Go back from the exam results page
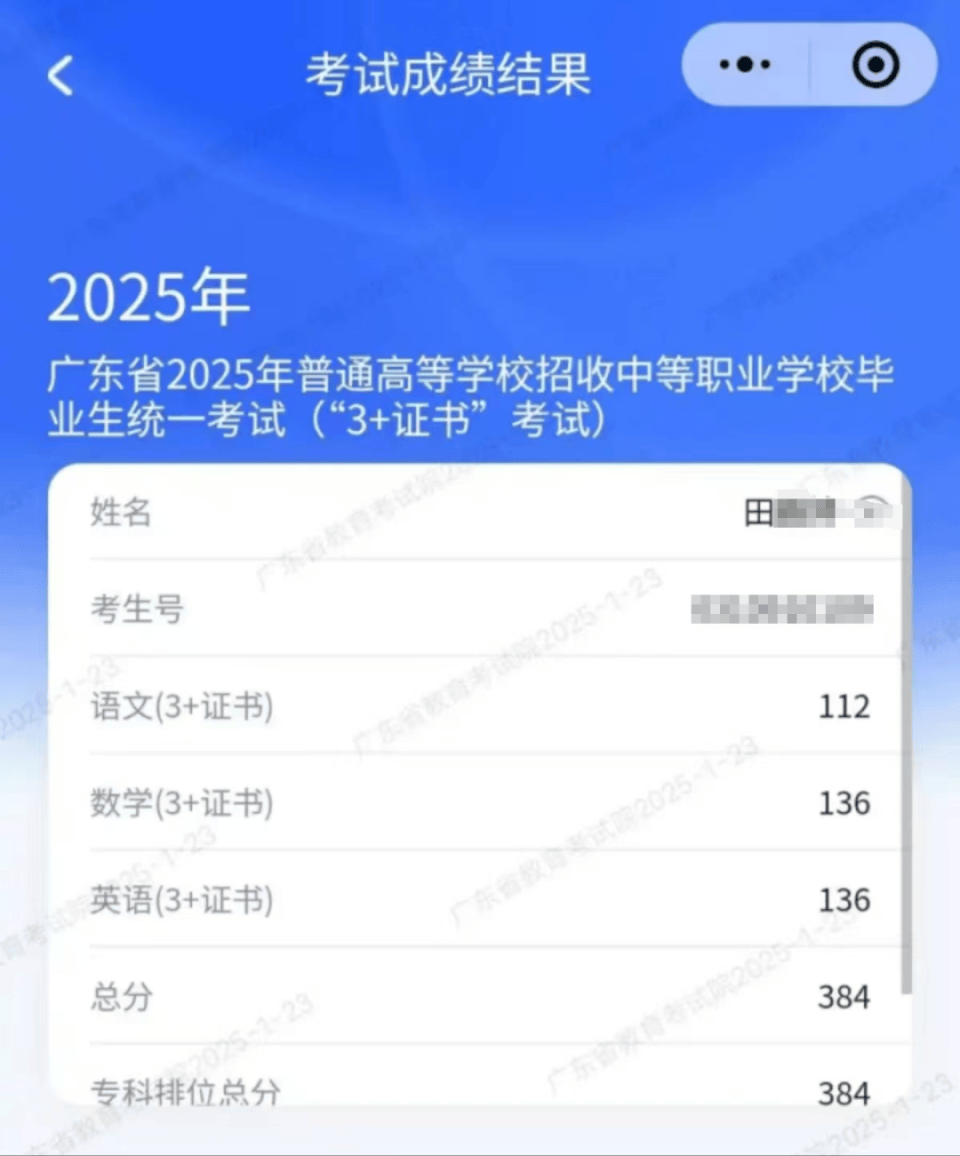 61,76
